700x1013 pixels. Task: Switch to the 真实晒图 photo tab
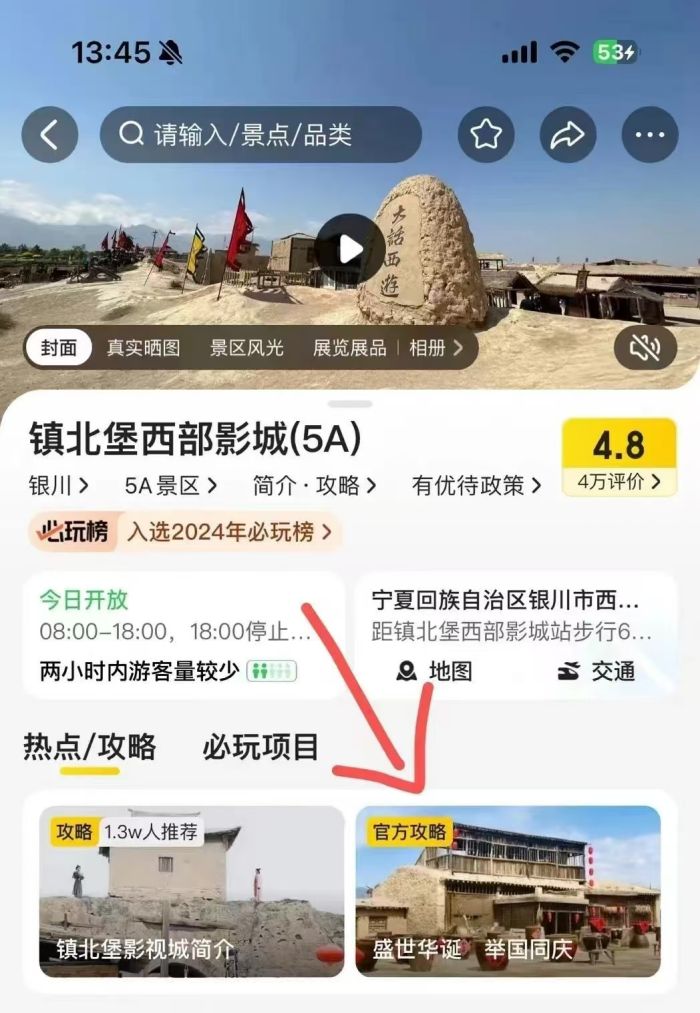tap(144, 348)
